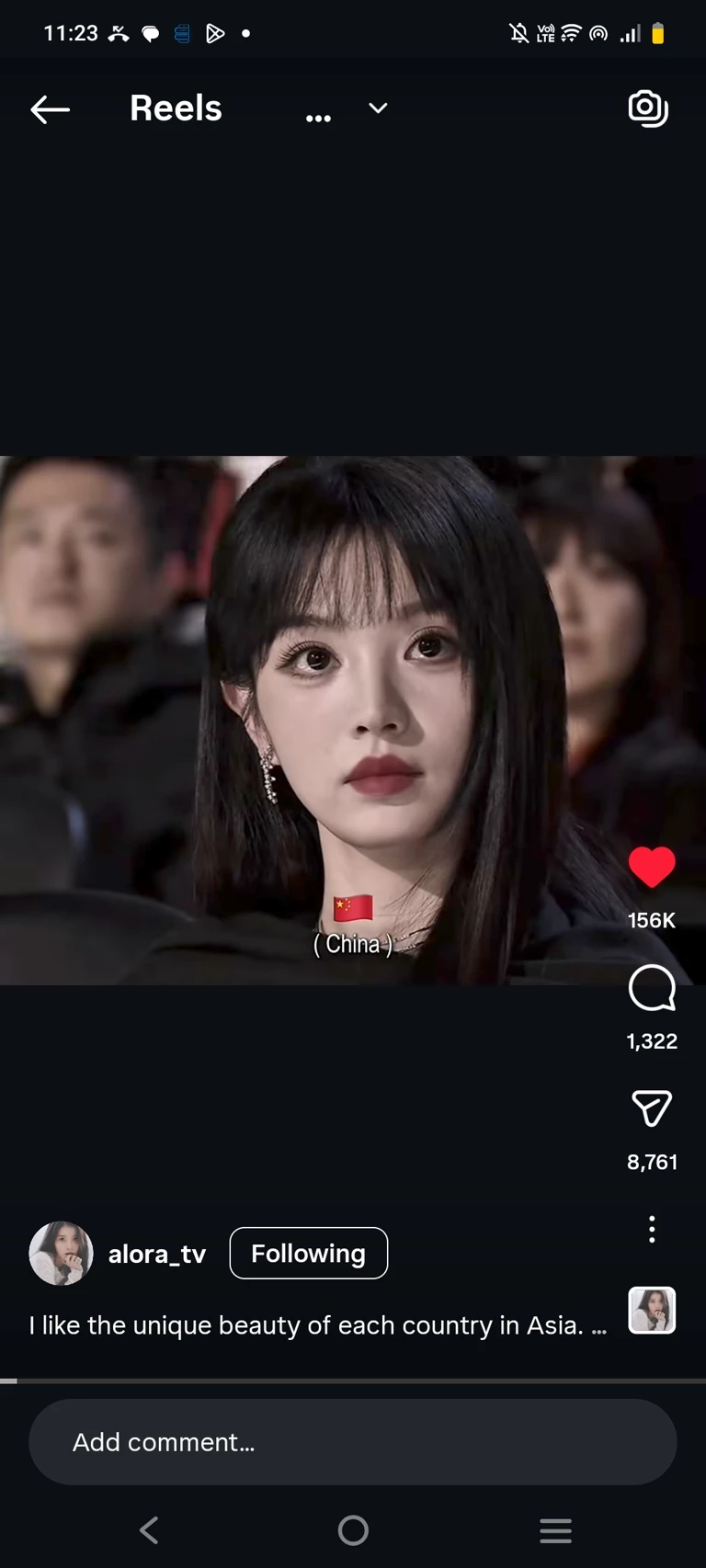706x1568 pixels.
Task: Focus the Add comment field
Action: coord(353,1442)
